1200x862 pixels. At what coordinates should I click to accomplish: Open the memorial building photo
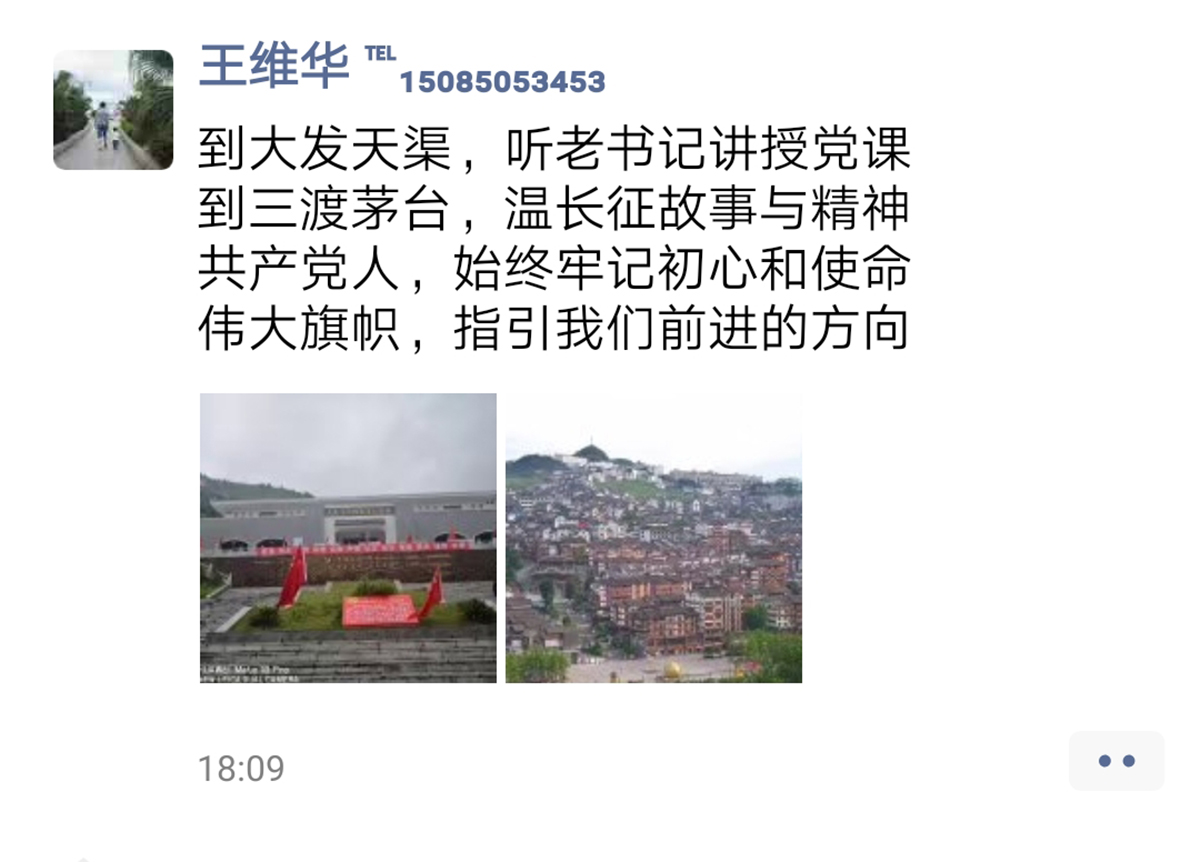tap(348, 538)
